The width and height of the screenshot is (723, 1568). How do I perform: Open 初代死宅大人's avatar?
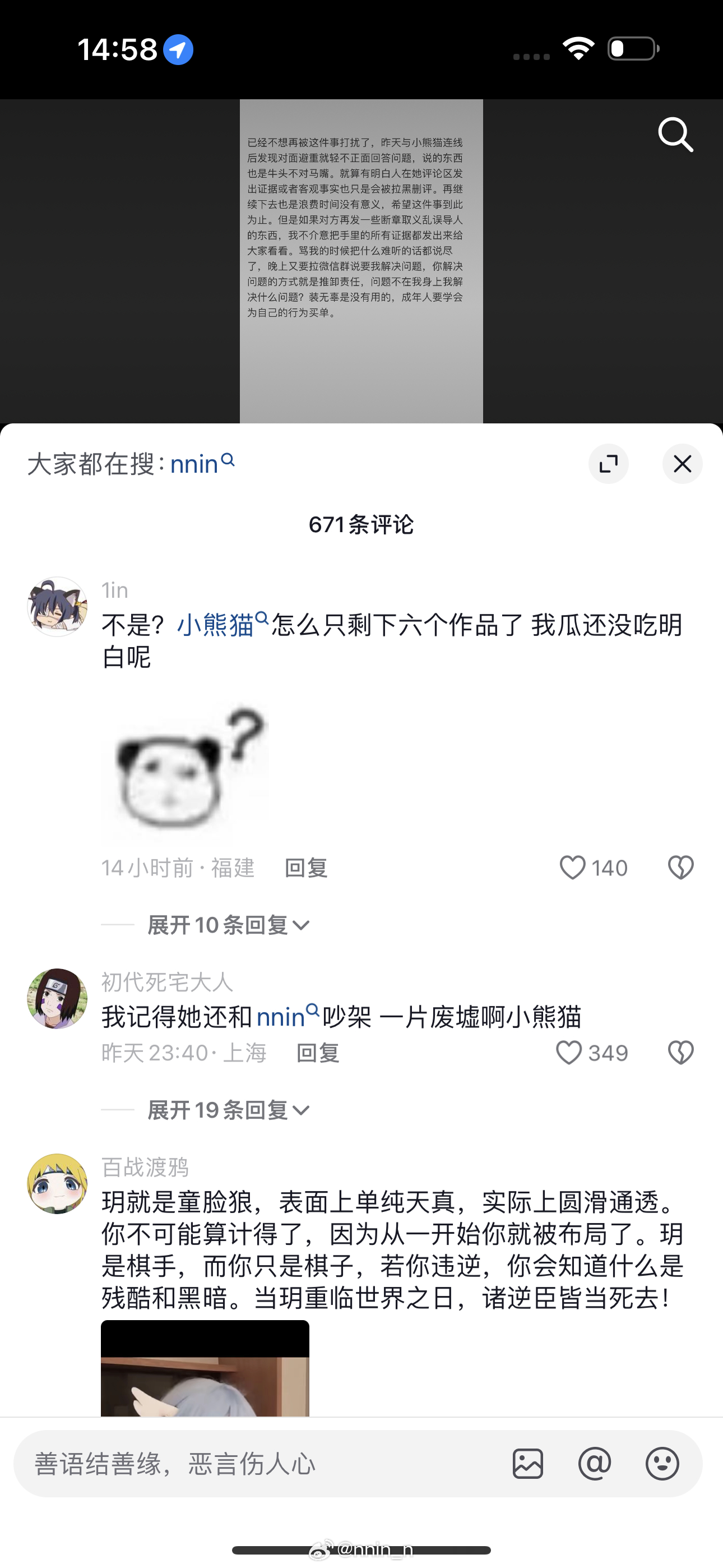click(x=57, y=999)
